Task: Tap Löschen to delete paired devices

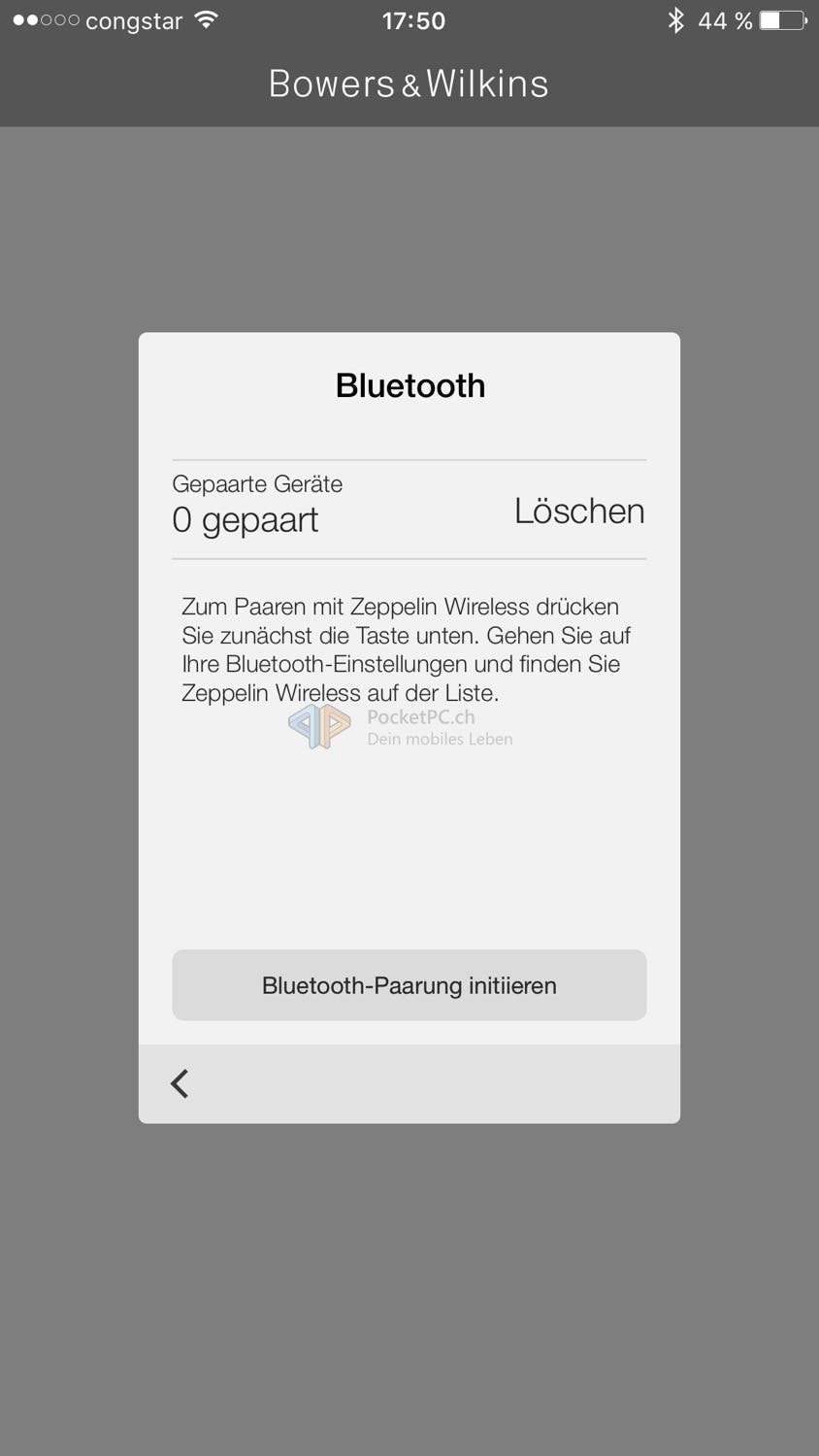Action: 579,511
